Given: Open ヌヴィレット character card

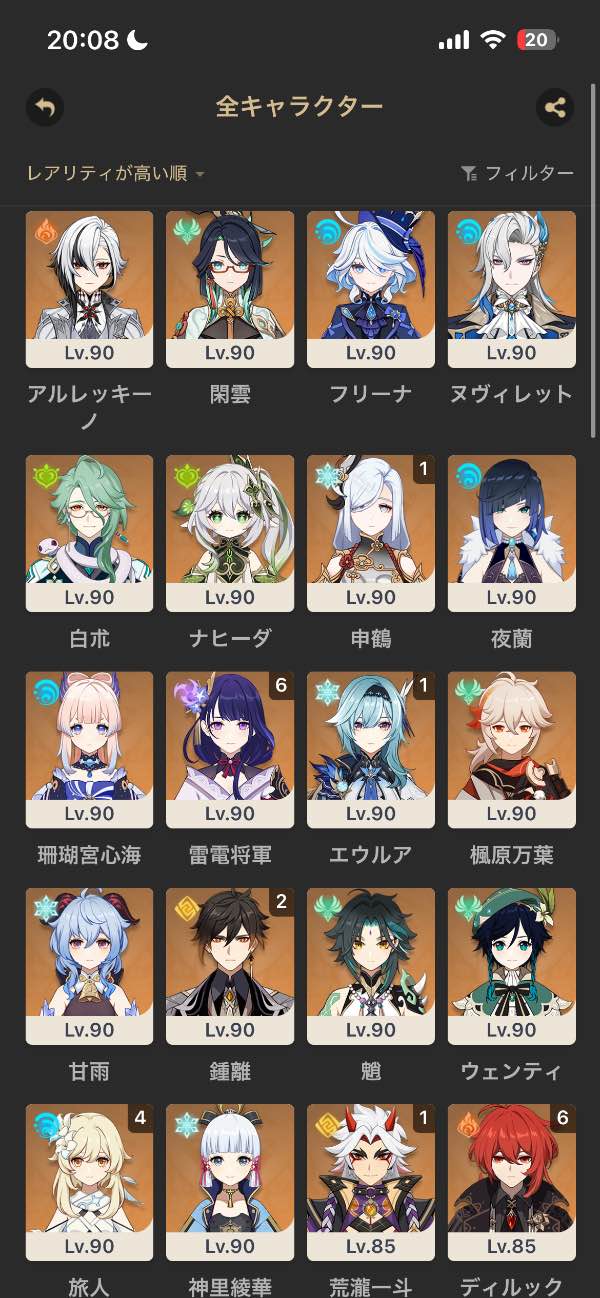Looking at the screenshot, I should click(511, 289).
